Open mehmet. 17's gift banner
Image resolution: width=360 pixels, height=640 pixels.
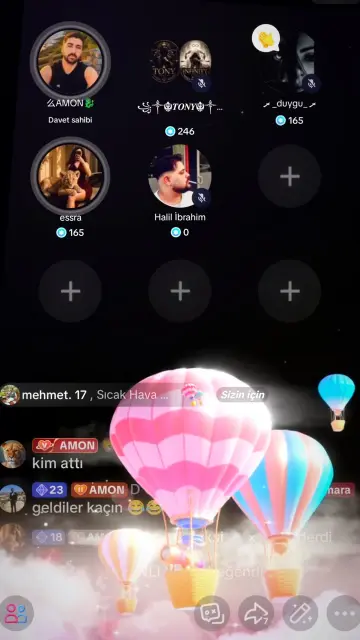click(135, 395)
